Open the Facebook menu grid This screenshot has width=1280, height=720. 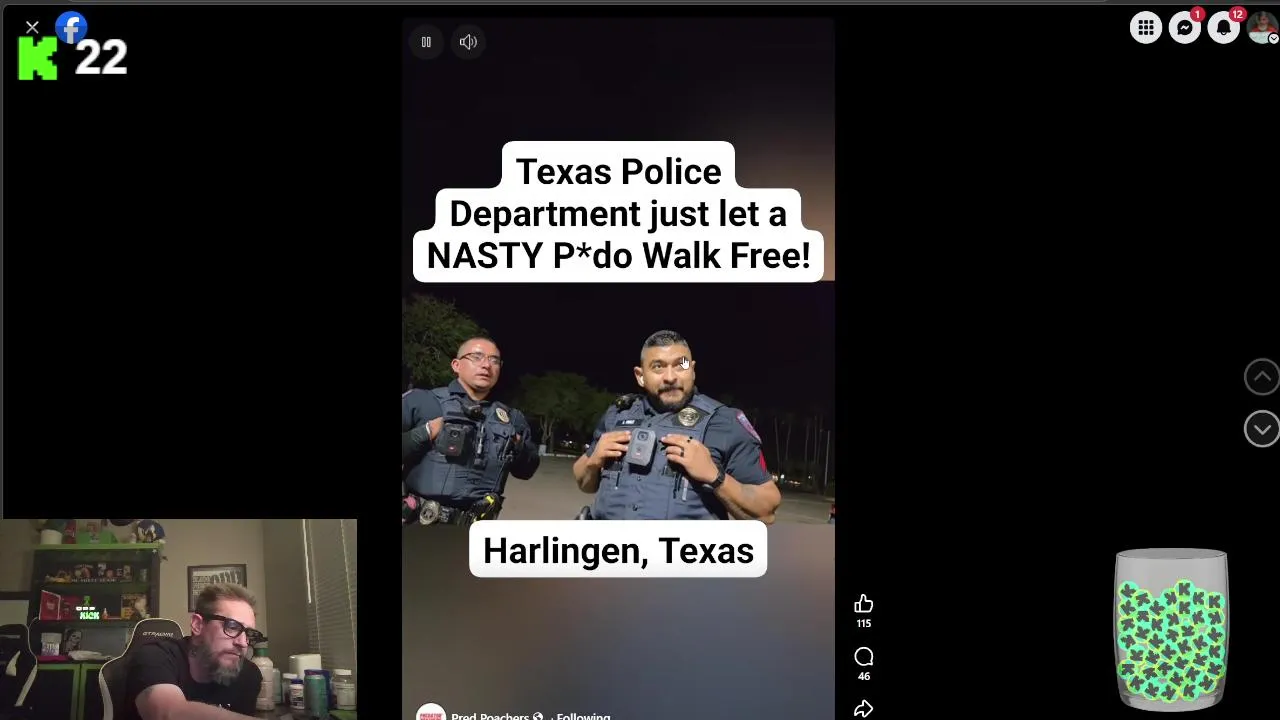tap(1146, 28)
